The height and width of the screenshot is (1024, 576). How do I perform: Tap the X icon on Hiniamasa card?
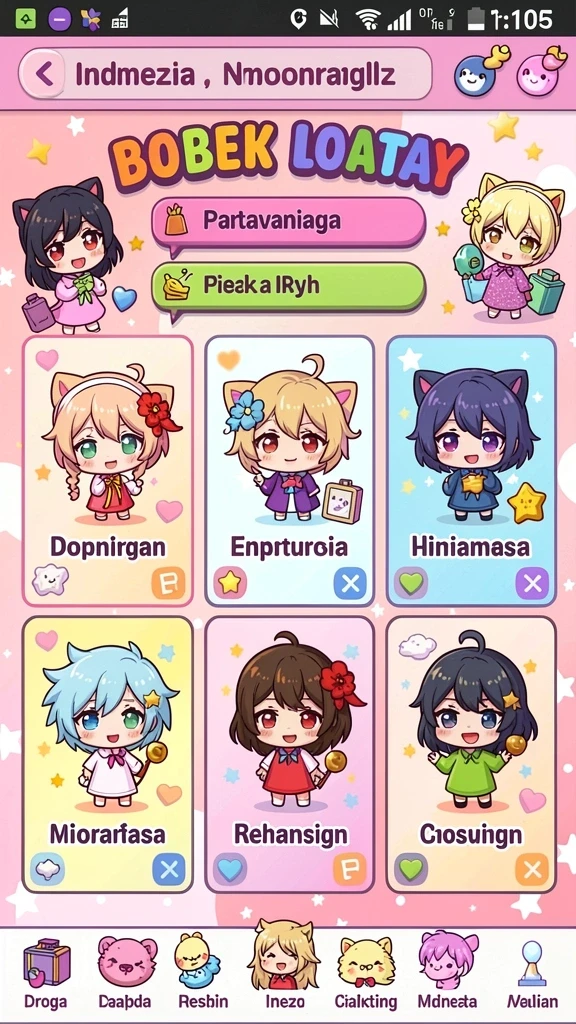532,583
